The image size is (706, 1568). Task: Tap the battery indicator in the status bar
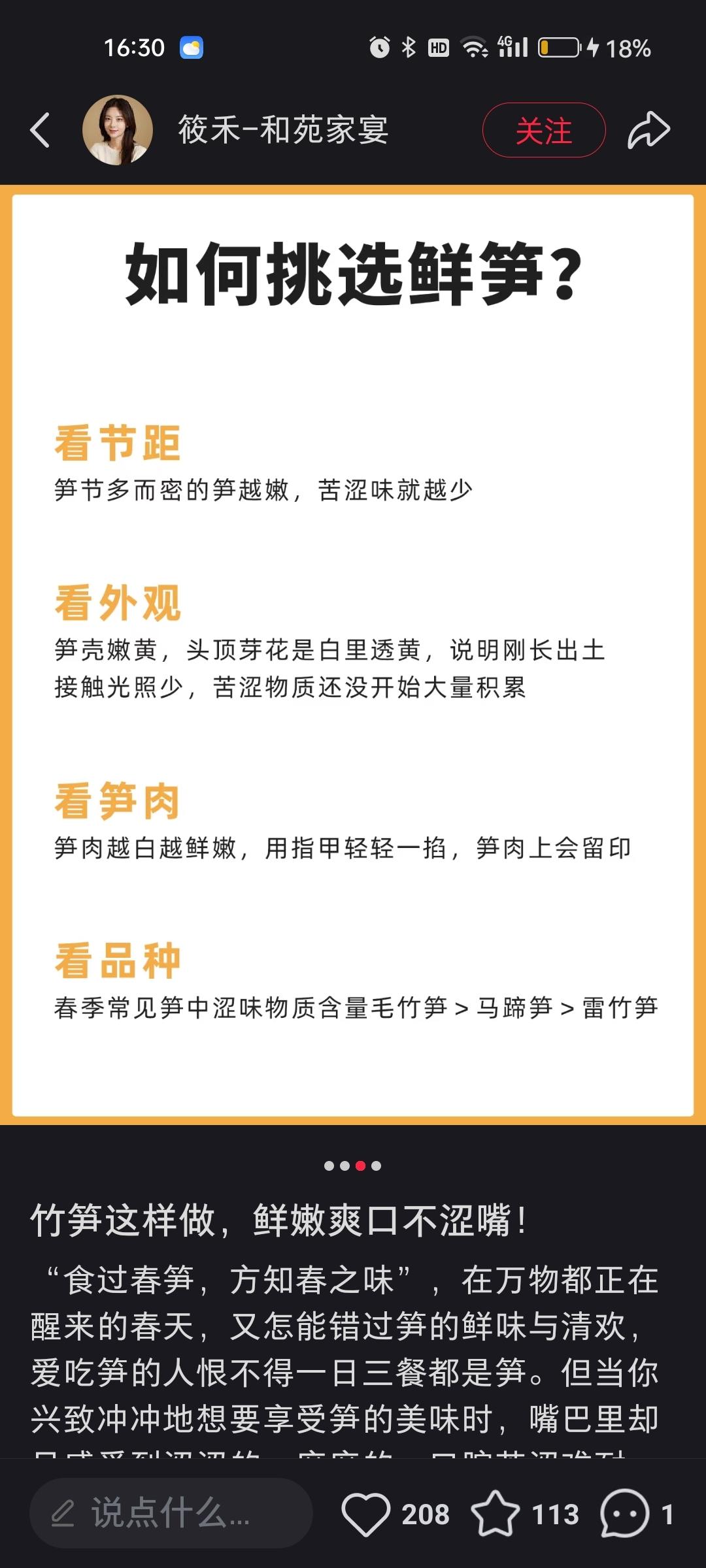tap(556, 48)
